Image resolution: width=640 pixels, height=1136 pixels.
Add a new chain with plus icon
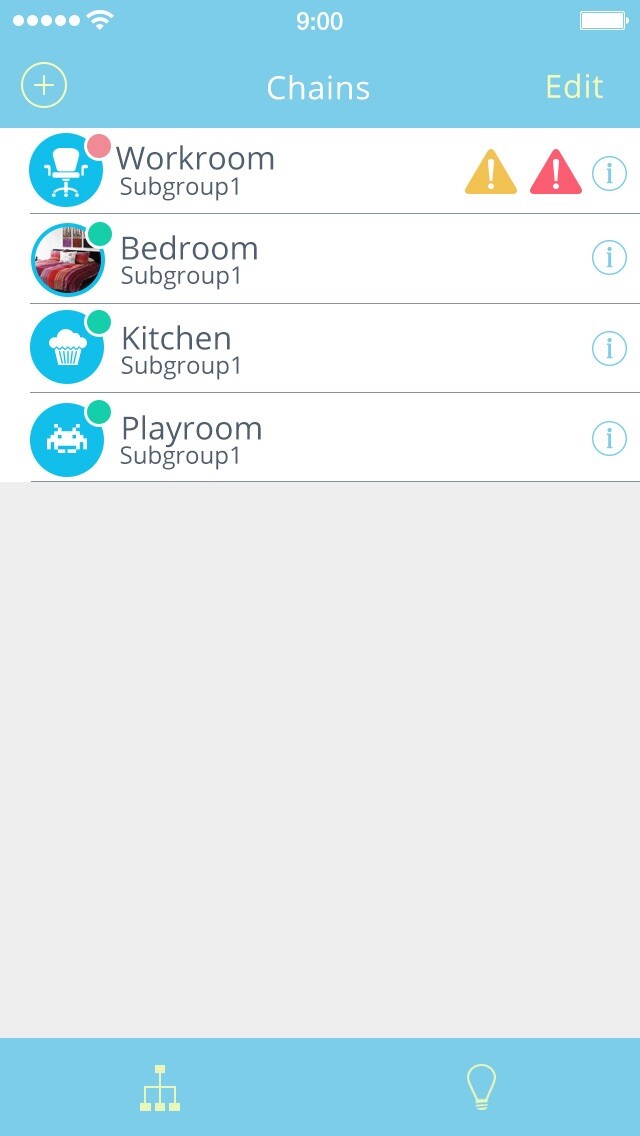point(44,86)
